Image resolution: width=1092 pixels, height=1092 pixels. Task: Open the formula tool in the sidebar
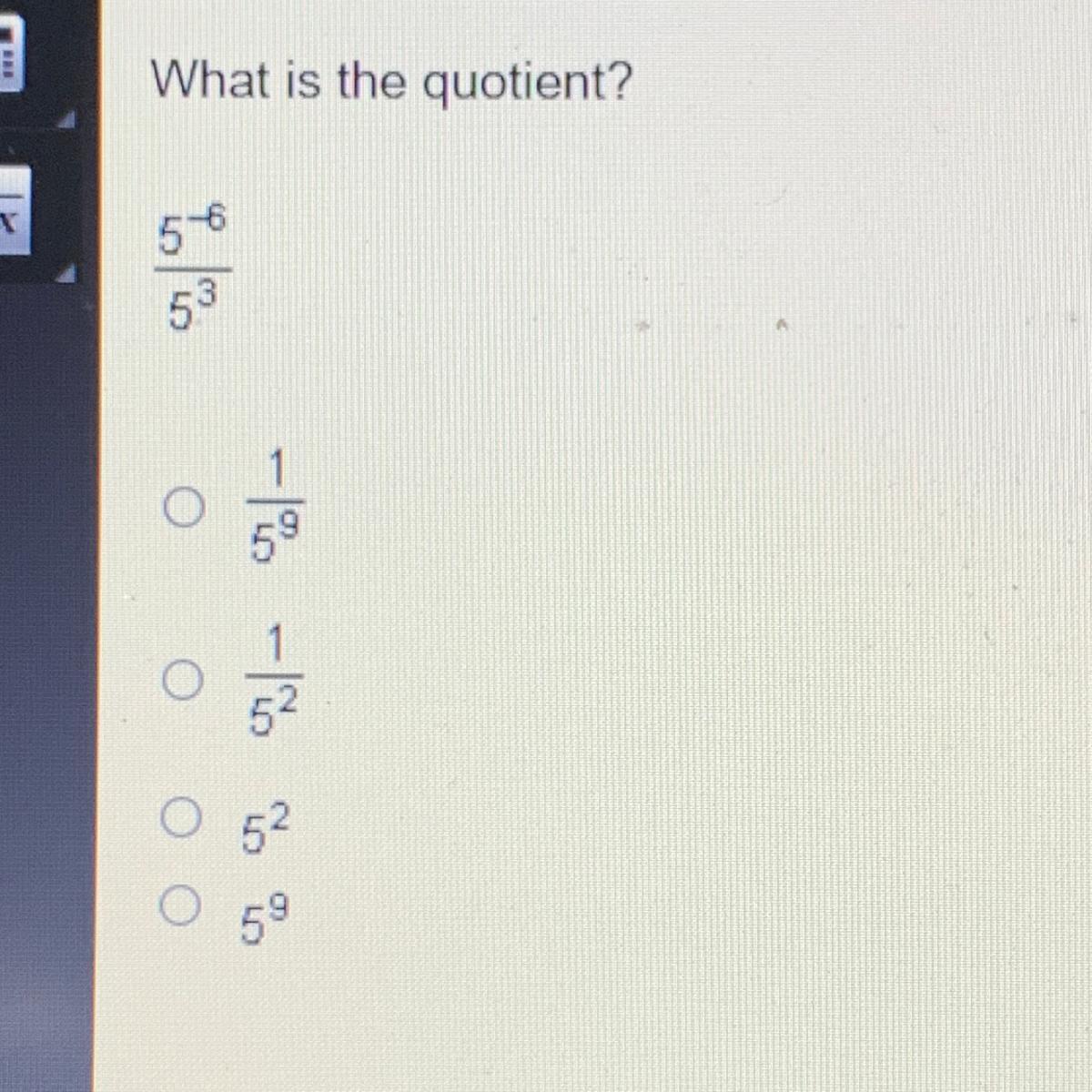coord(13,211)
